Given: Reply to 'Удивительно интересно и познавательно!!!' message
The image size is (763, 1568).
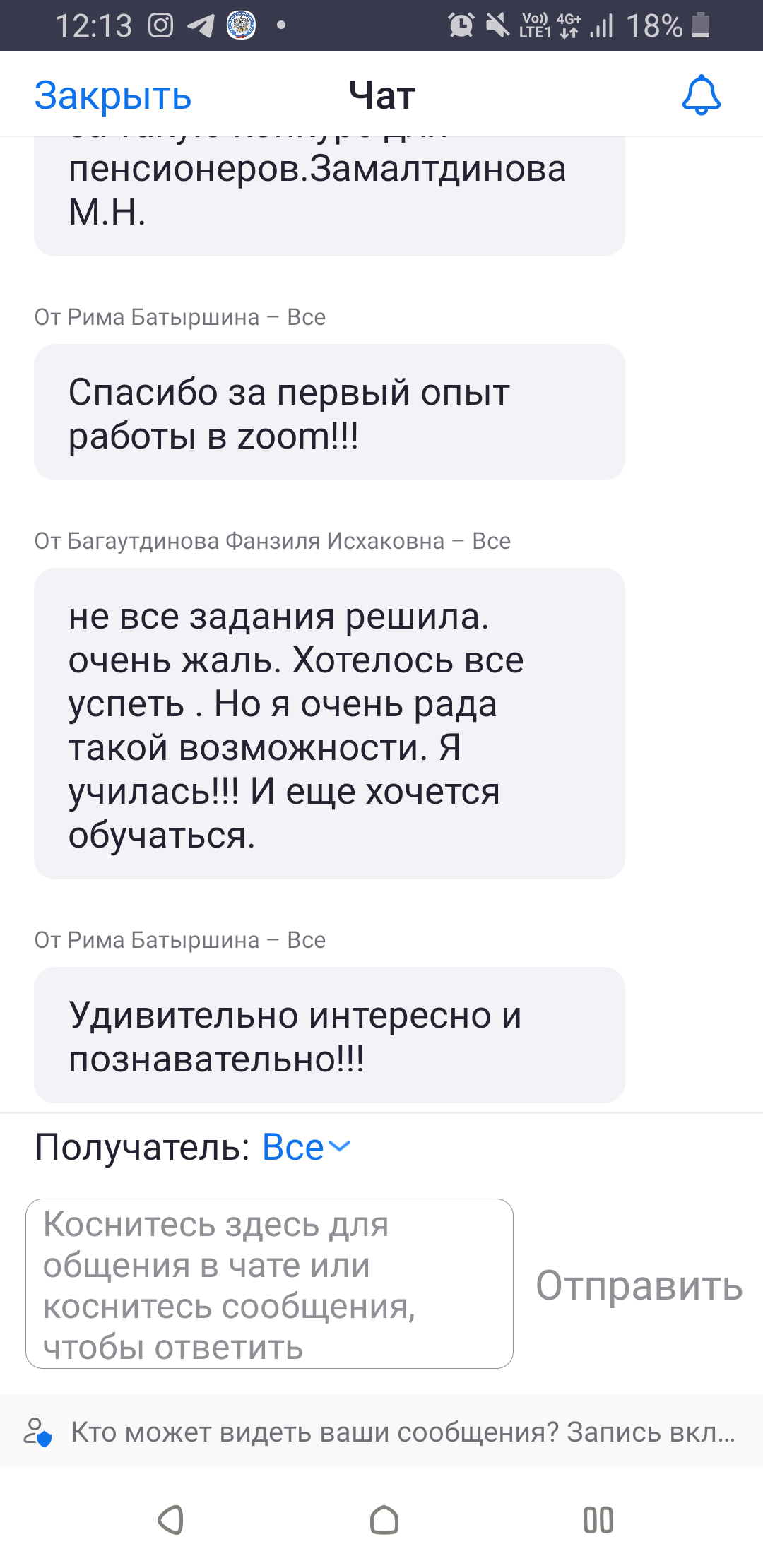Looking at the screenshot, I should coord(329,1035).
